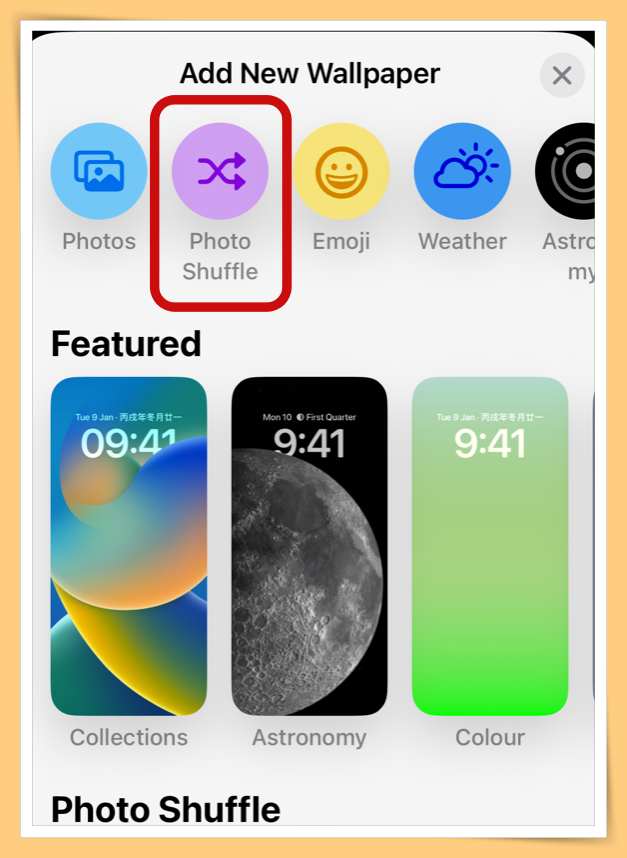Open the Weather wallpaper option
627x858 pixels.
462,171
